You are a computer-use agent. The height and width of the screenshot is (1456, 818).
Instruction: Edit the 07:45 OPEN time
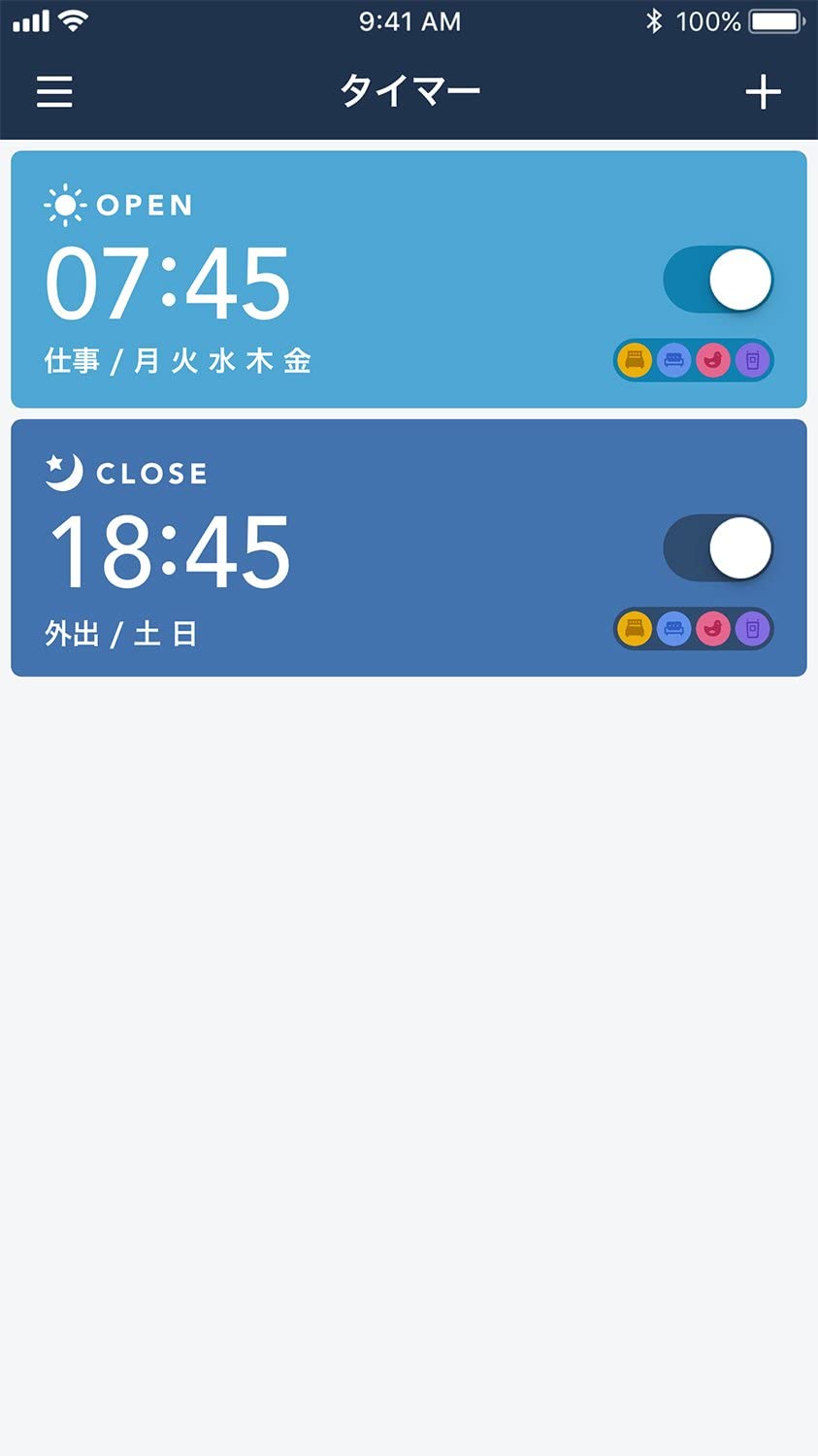tap(170, 281)
